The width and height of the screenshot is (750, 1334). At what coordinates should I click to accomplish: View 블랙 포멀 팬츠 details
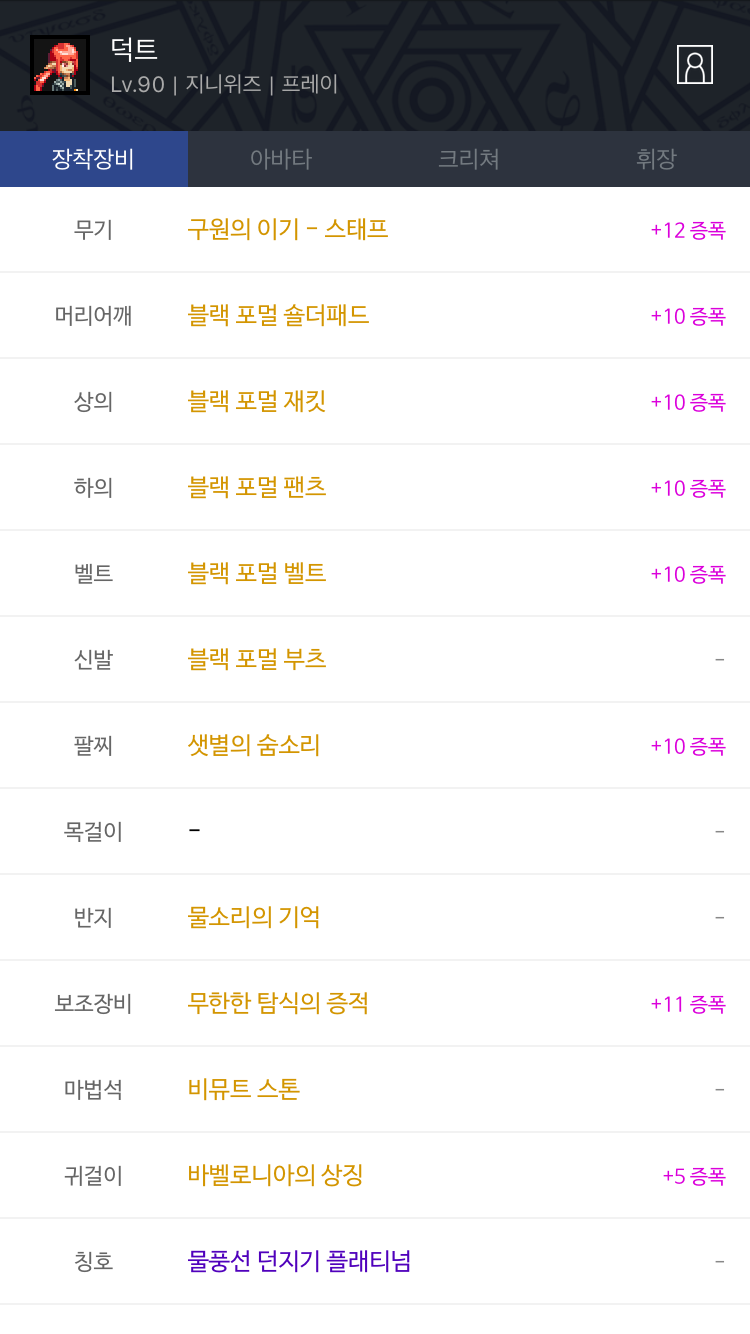(257, 487)
